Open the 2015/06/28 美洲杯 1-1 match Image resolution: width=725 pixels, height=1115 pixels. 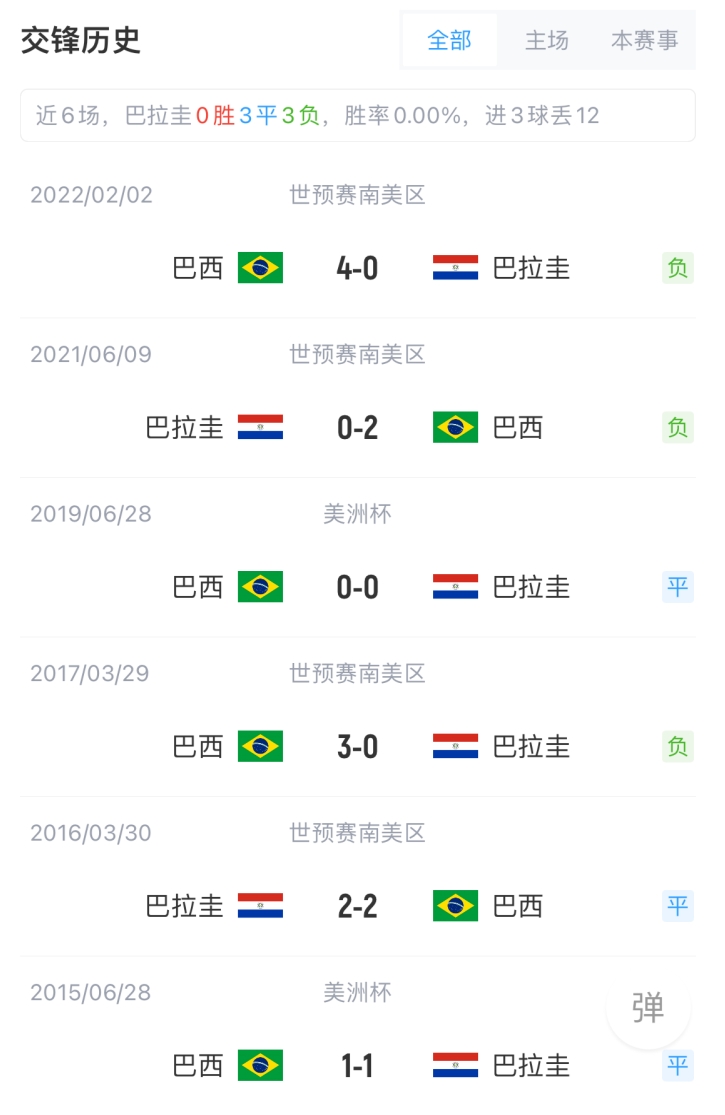(357, 1066)
